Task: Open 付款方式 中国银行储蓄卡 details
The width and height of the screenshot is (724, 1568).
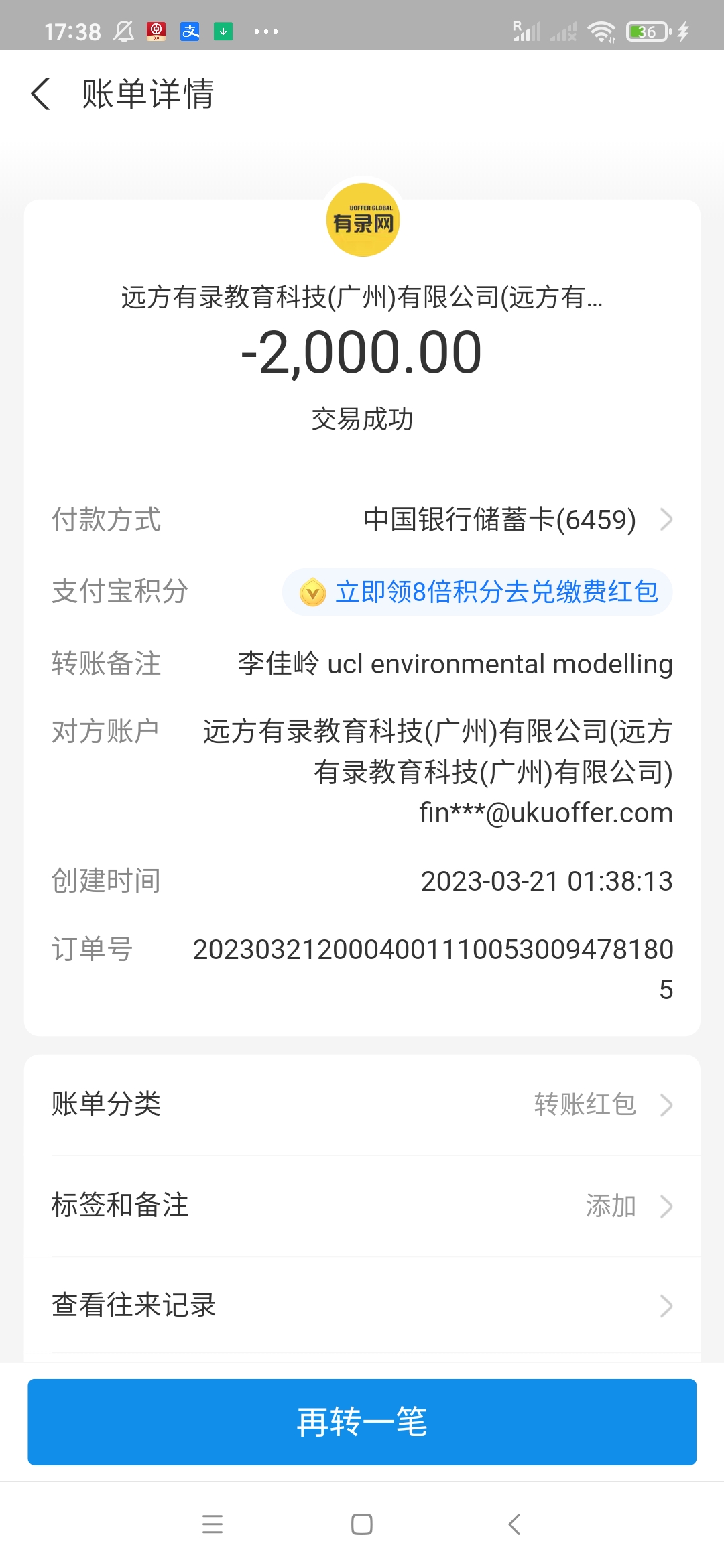Action: pyautogui.click(x=516, y=520)
